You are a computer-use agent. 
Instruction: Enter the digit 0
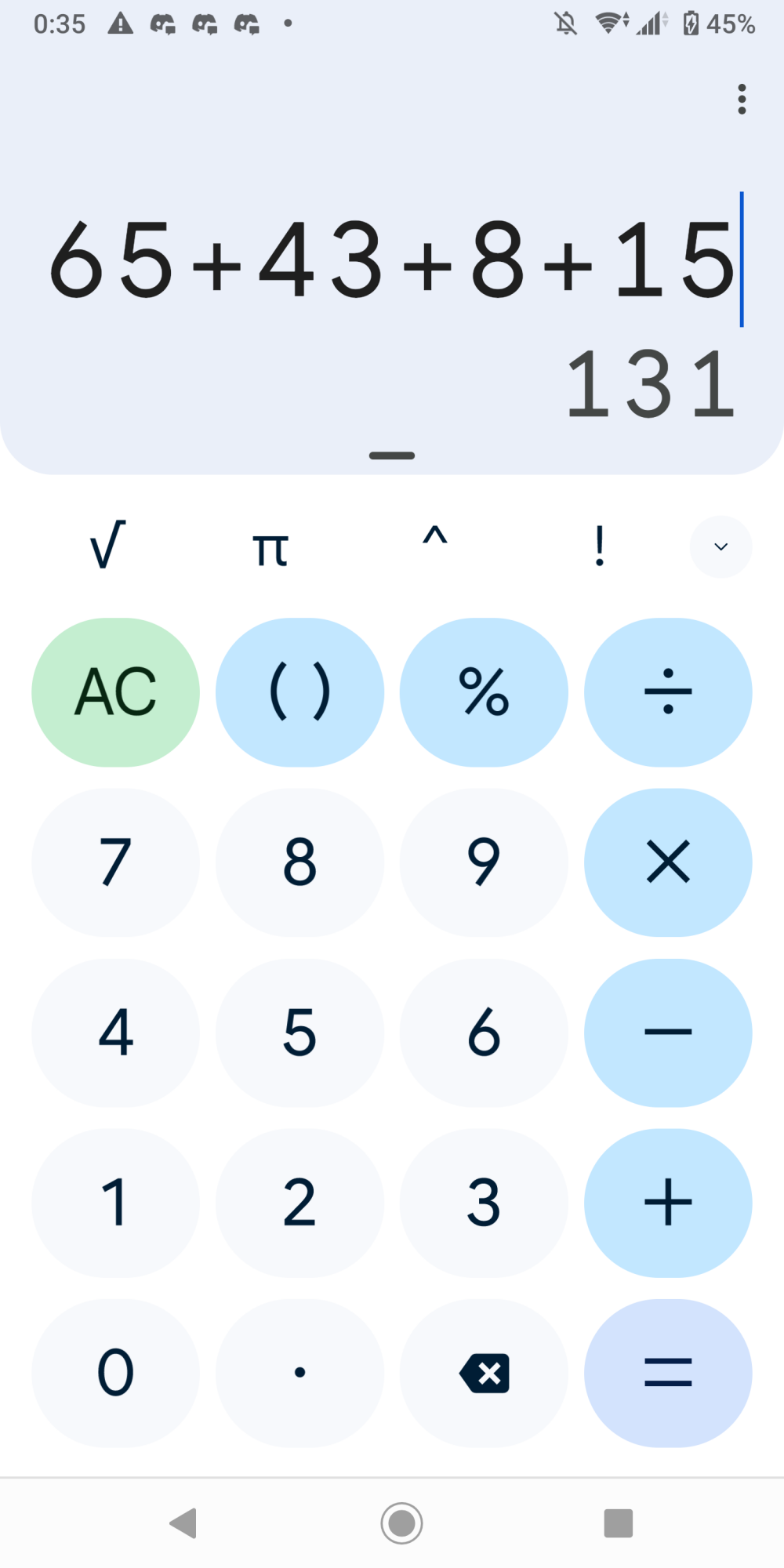pyautogui.click(x=115, y=1373)
